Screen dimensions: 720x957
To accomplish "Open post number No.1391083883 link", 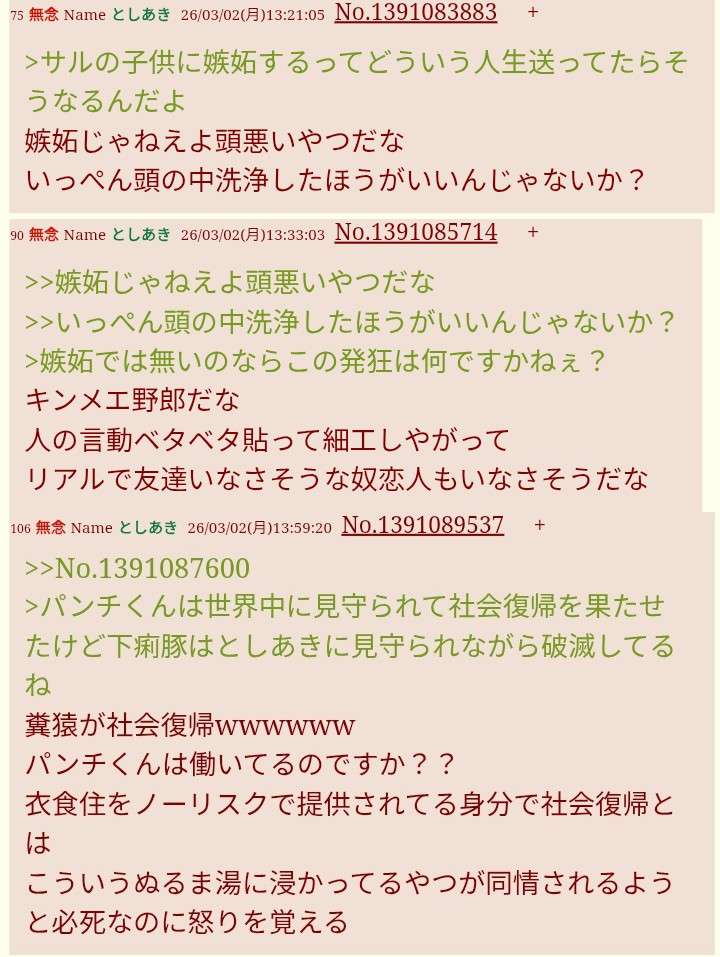I will [415, 13].
